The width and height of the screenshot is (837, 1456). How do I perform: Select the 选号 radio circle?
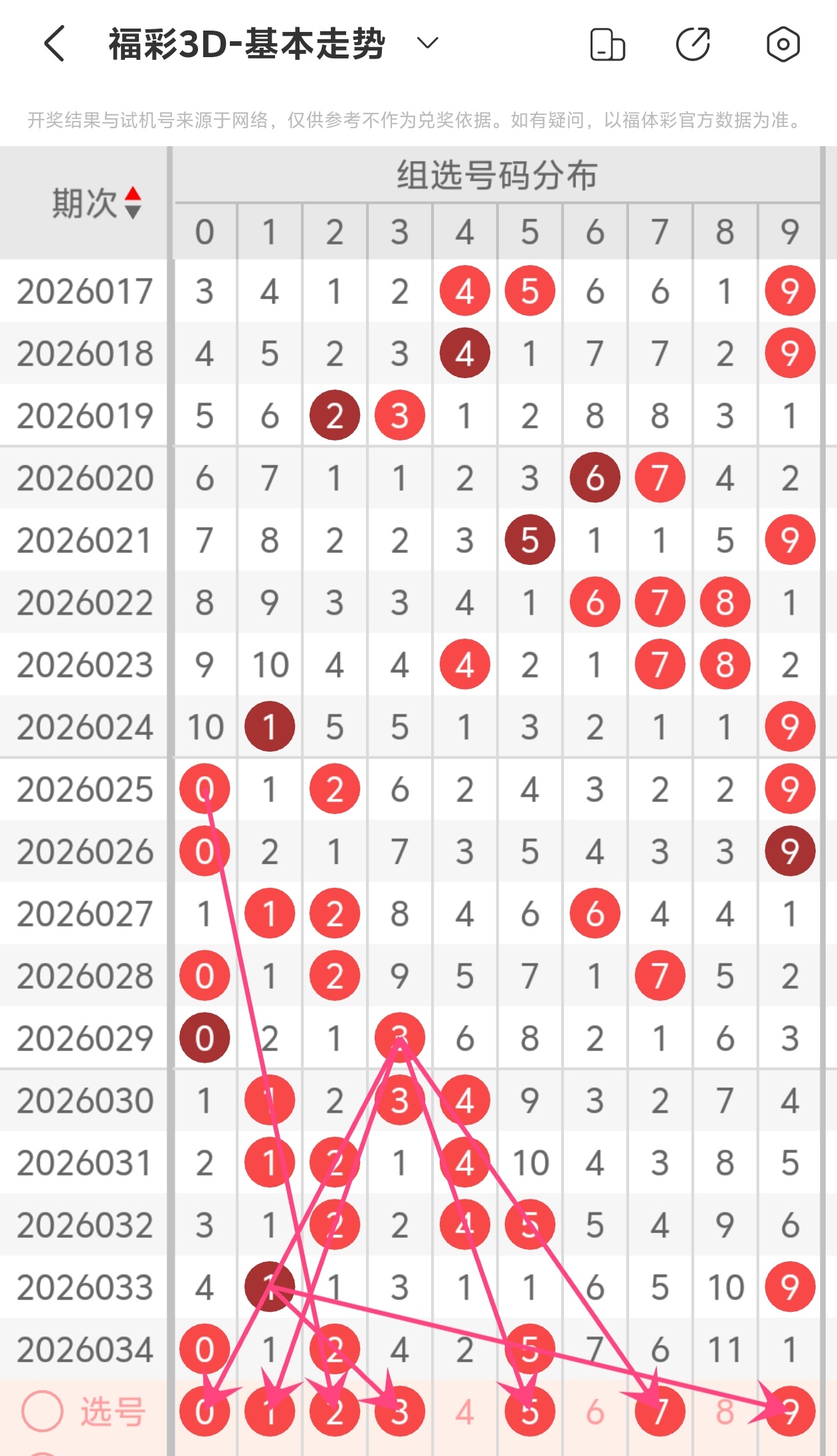point(43,1411)
